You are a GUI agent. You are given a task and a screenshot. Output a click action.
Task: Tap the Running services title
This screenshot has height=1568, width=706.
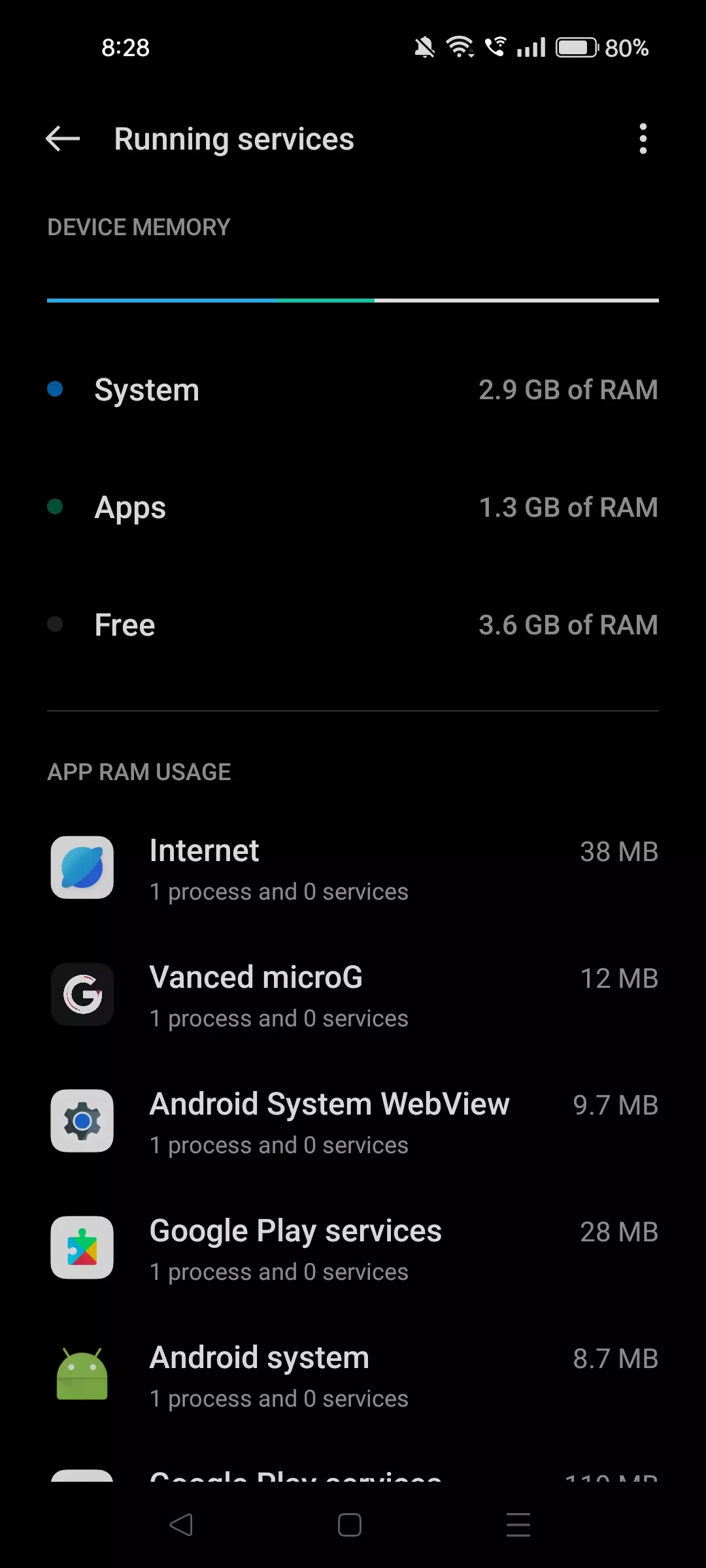234,139
